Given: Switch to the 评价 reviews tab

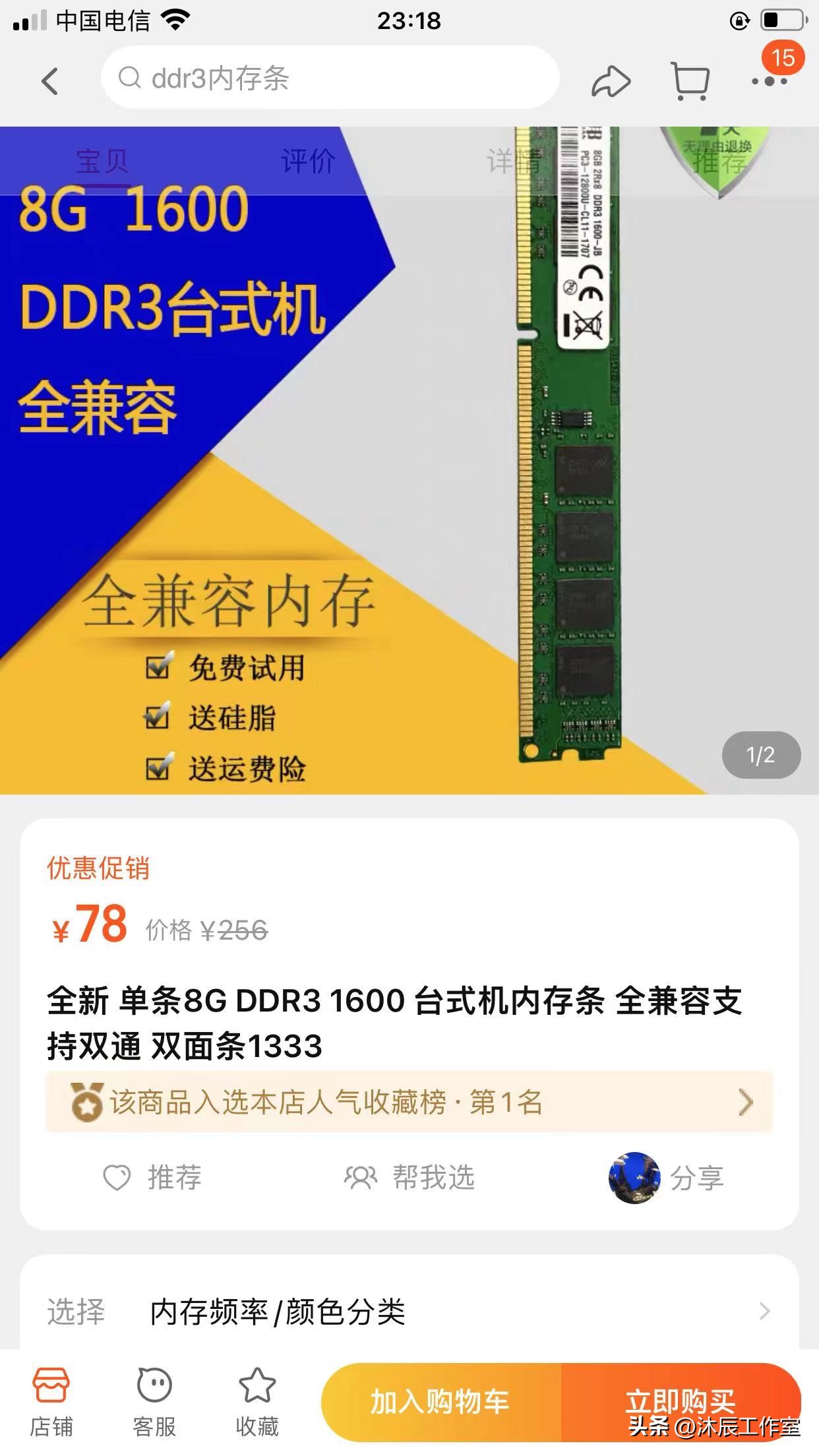Looking at the screenshot, I should click(x=308, y=158).
